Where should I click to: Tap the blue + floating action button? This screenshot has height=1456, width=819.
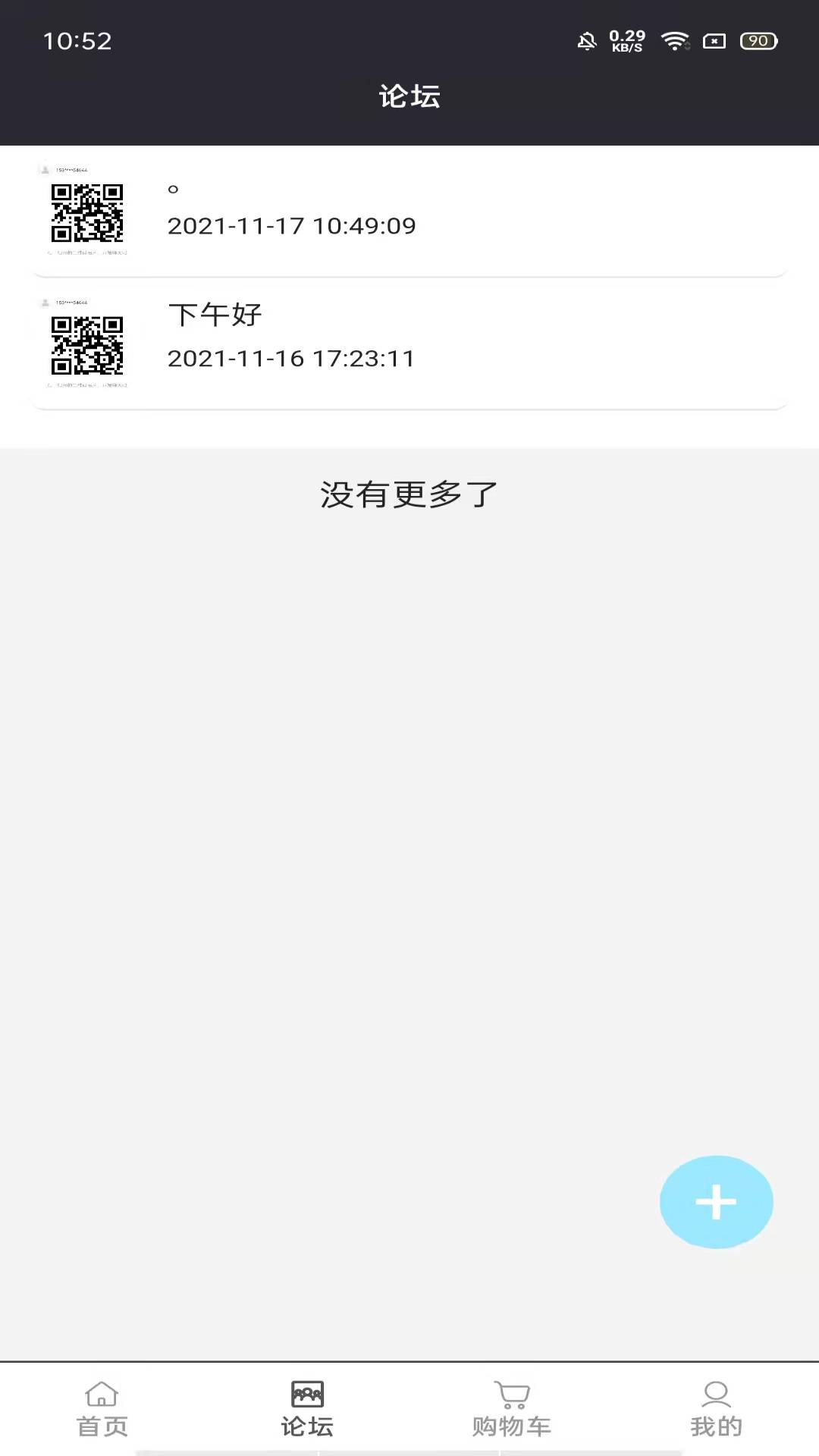(716, 1201)
